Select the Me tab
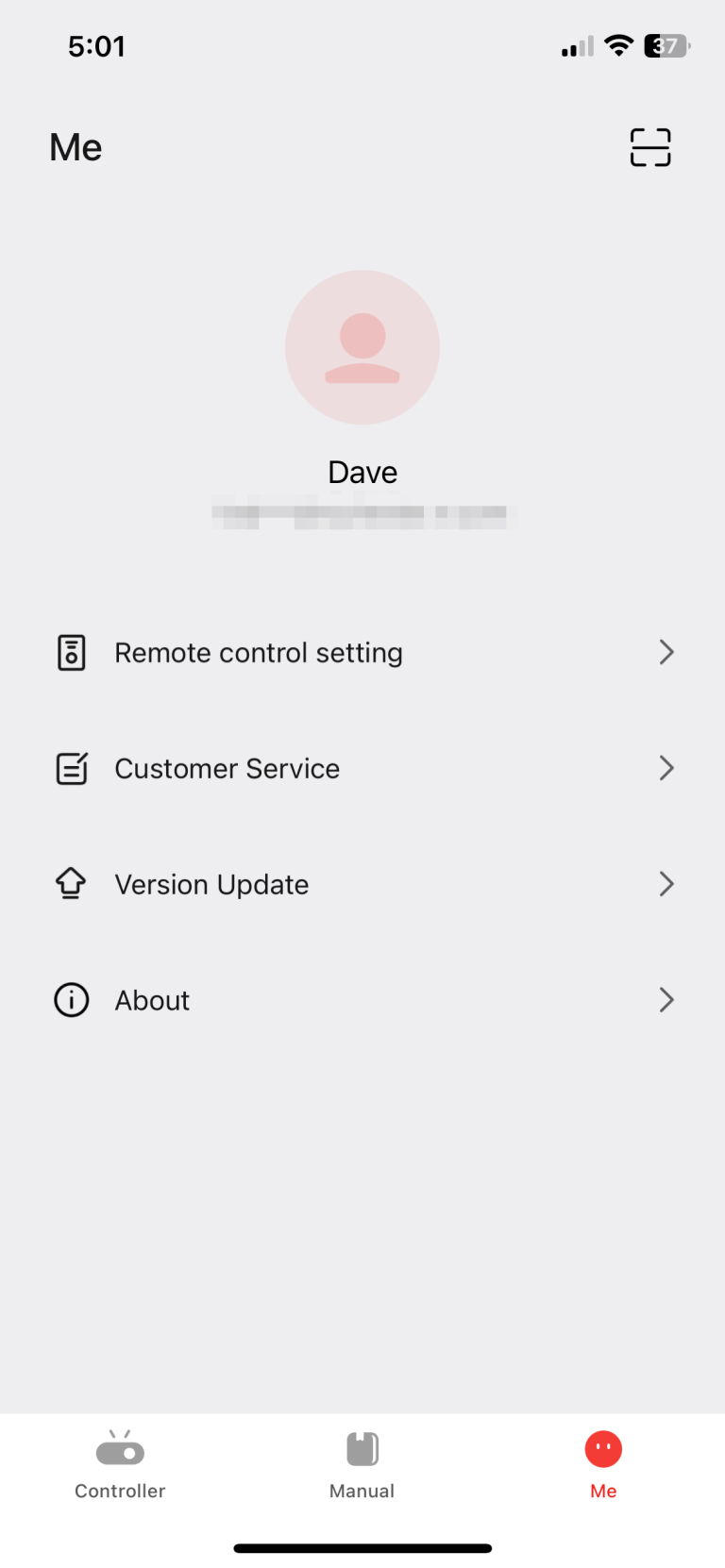Viewport: 725px width, 1568px height. coord(603,1462)
